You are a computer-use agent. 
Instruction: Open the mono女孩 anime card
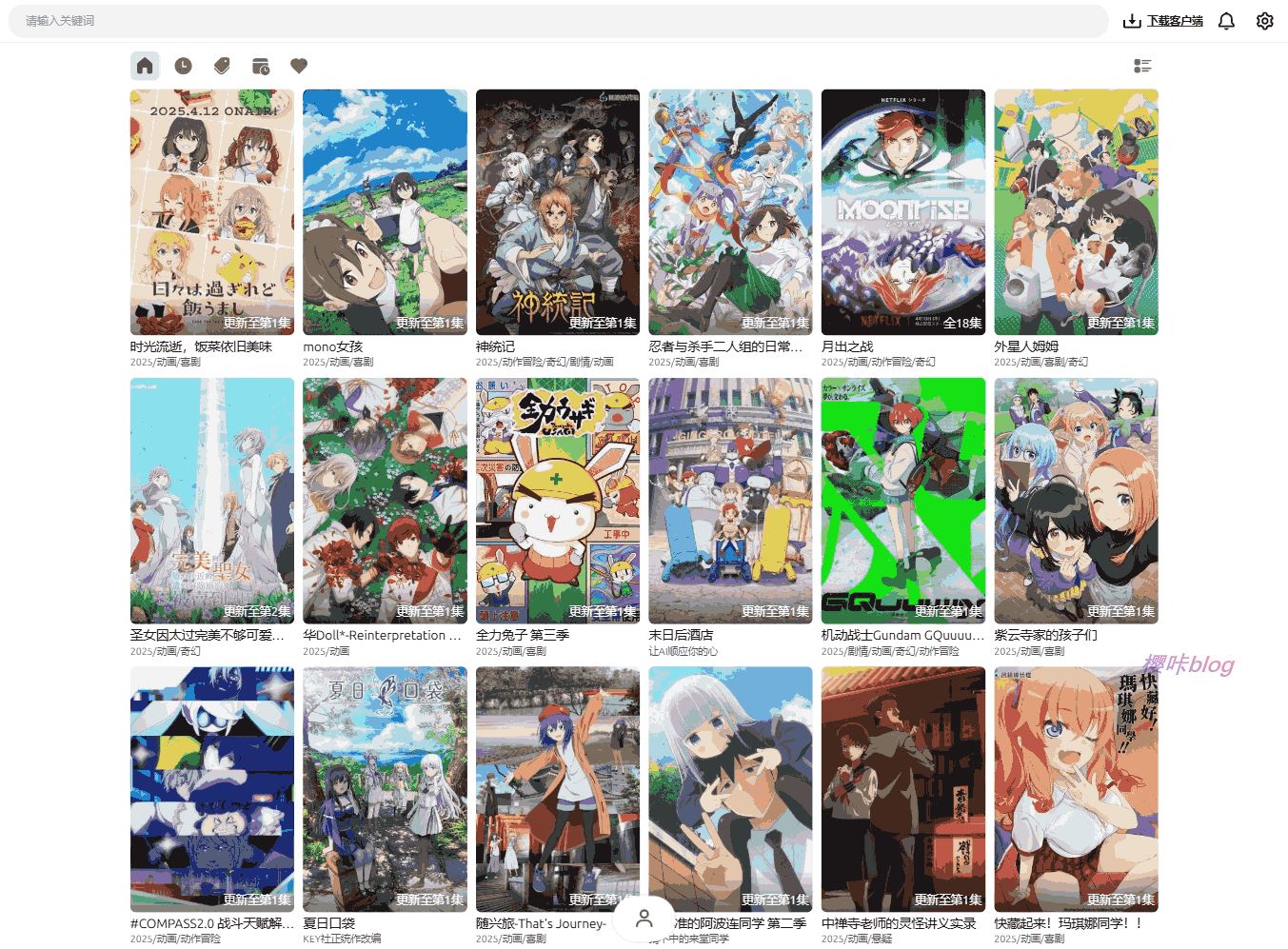(x=385, y=212)
